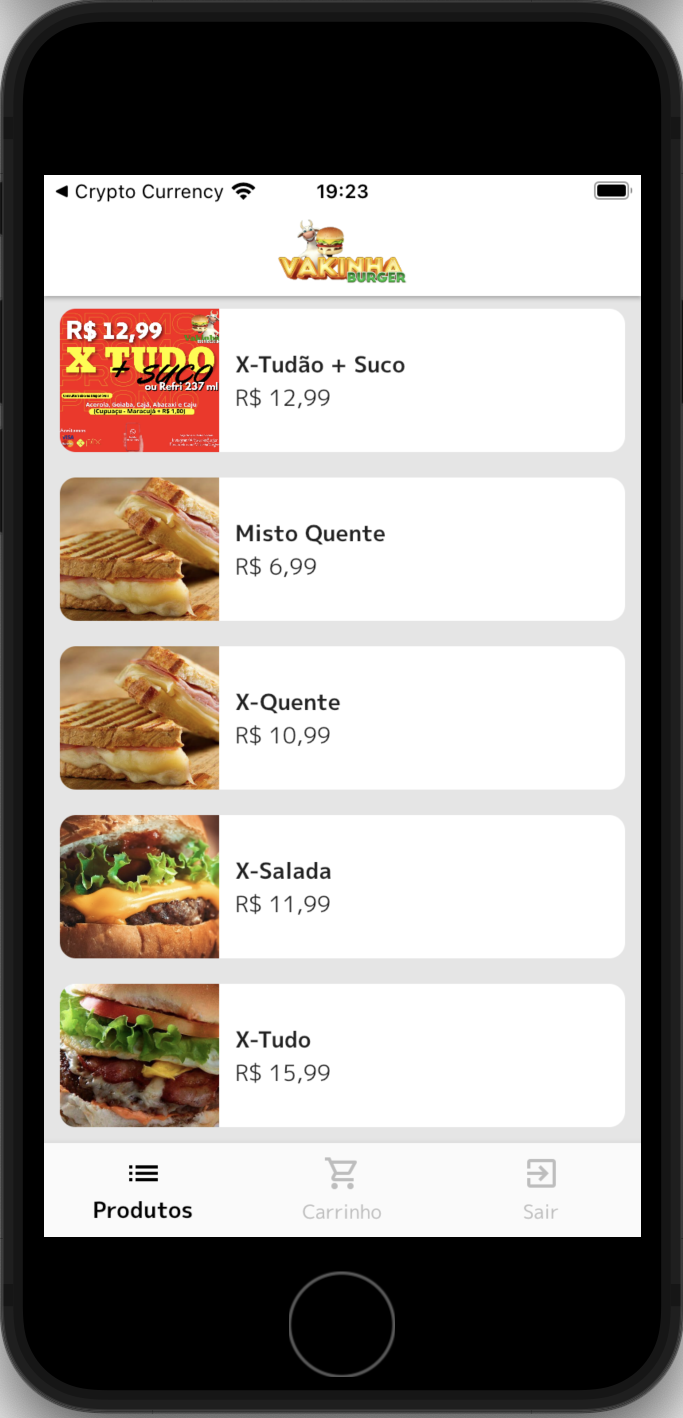Choose the X-Salada burger card

(x=342, y=887)
